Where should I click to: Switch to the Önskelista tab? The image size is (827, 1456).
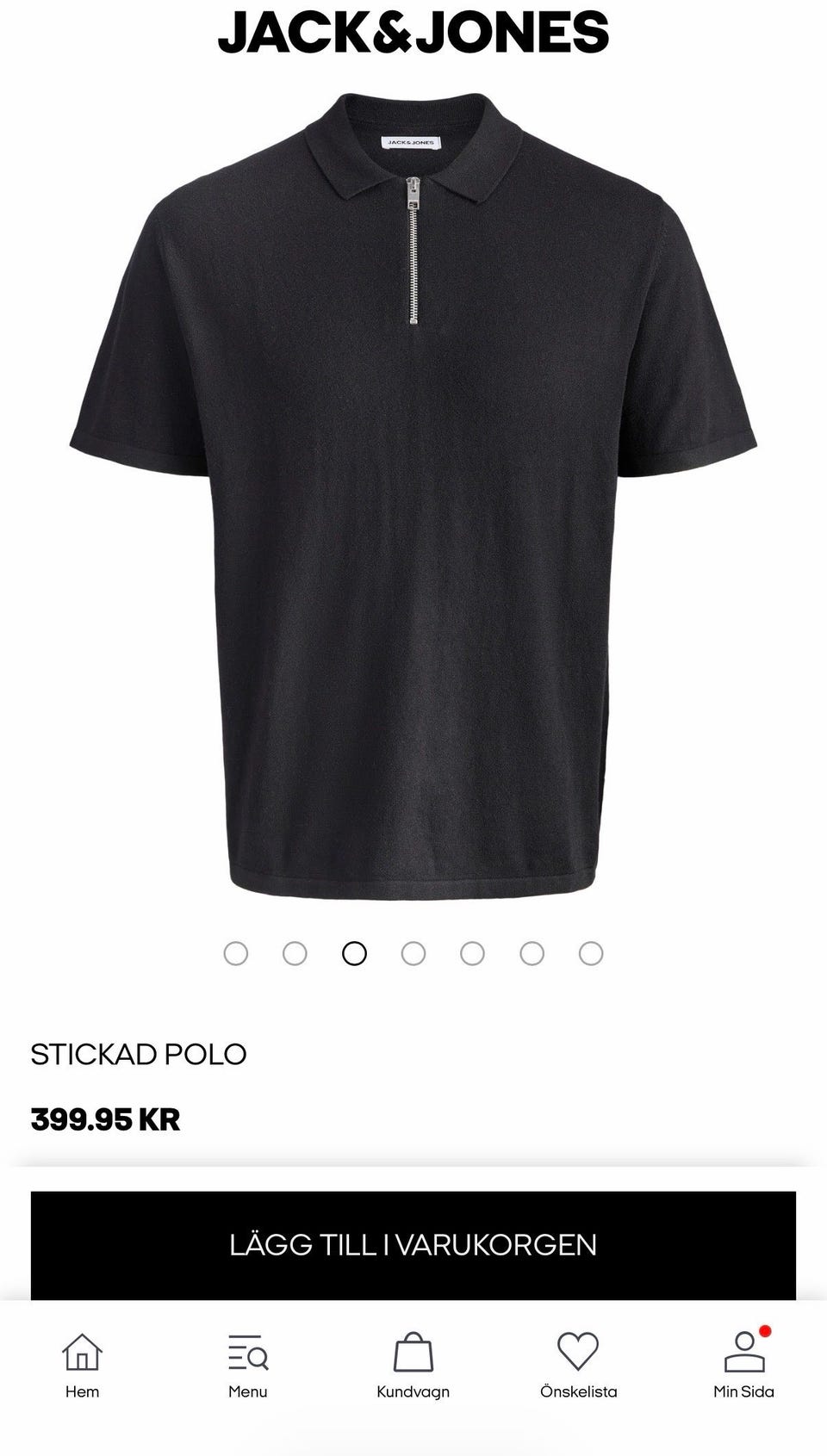pos(578,1366)
